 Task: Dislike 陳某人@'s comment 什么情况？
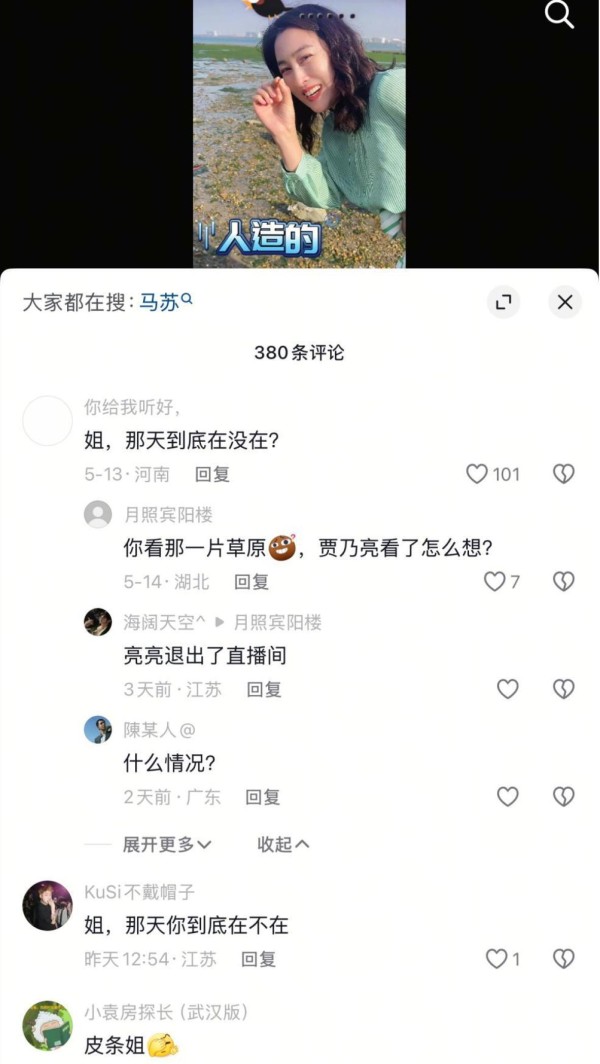click(563, 796)
